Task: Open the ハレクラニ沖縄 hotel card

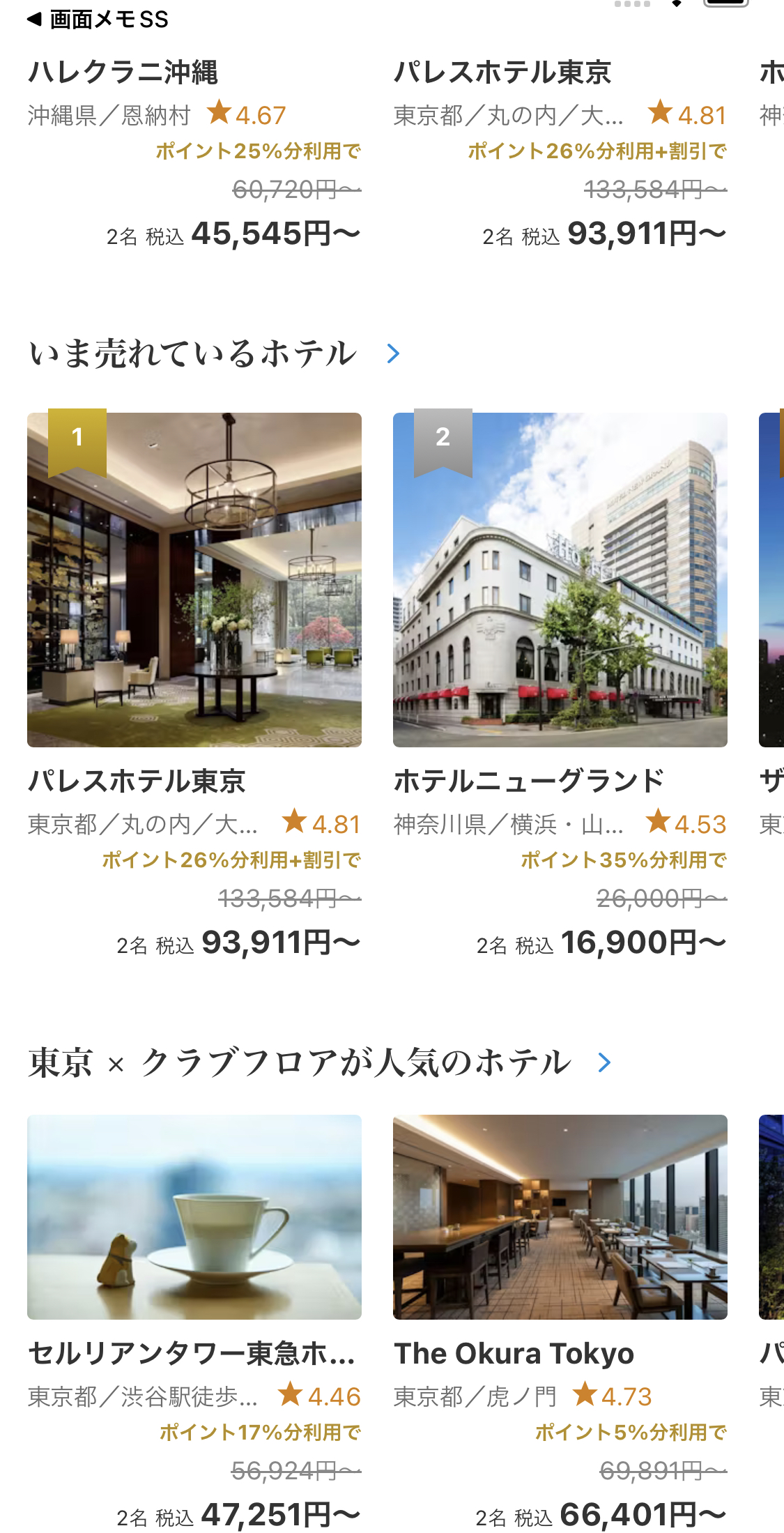Action: [x=194, y=153]
